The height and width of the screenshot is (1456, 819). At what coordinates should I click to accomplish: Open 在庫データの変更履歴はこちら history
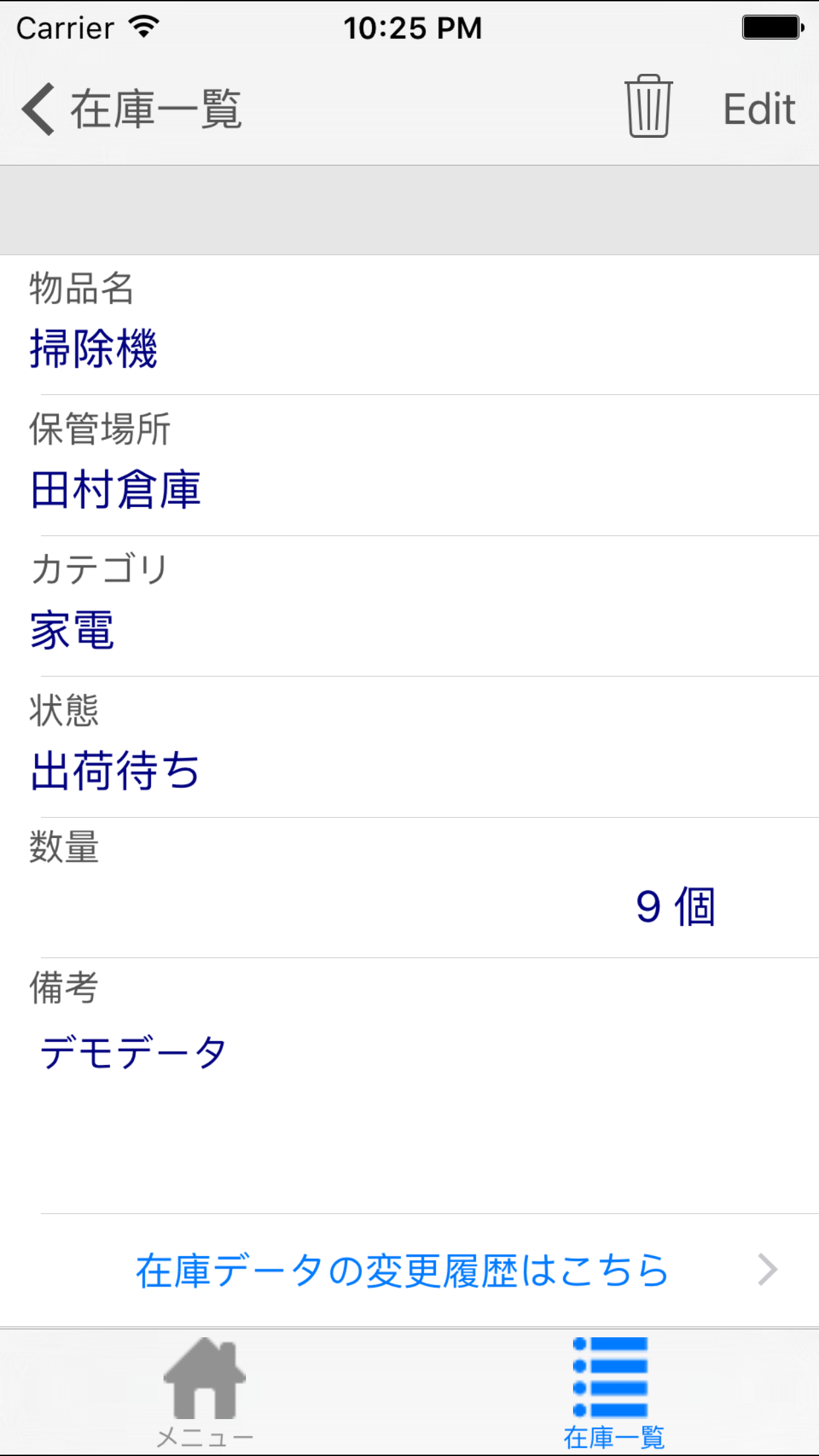409,1270
